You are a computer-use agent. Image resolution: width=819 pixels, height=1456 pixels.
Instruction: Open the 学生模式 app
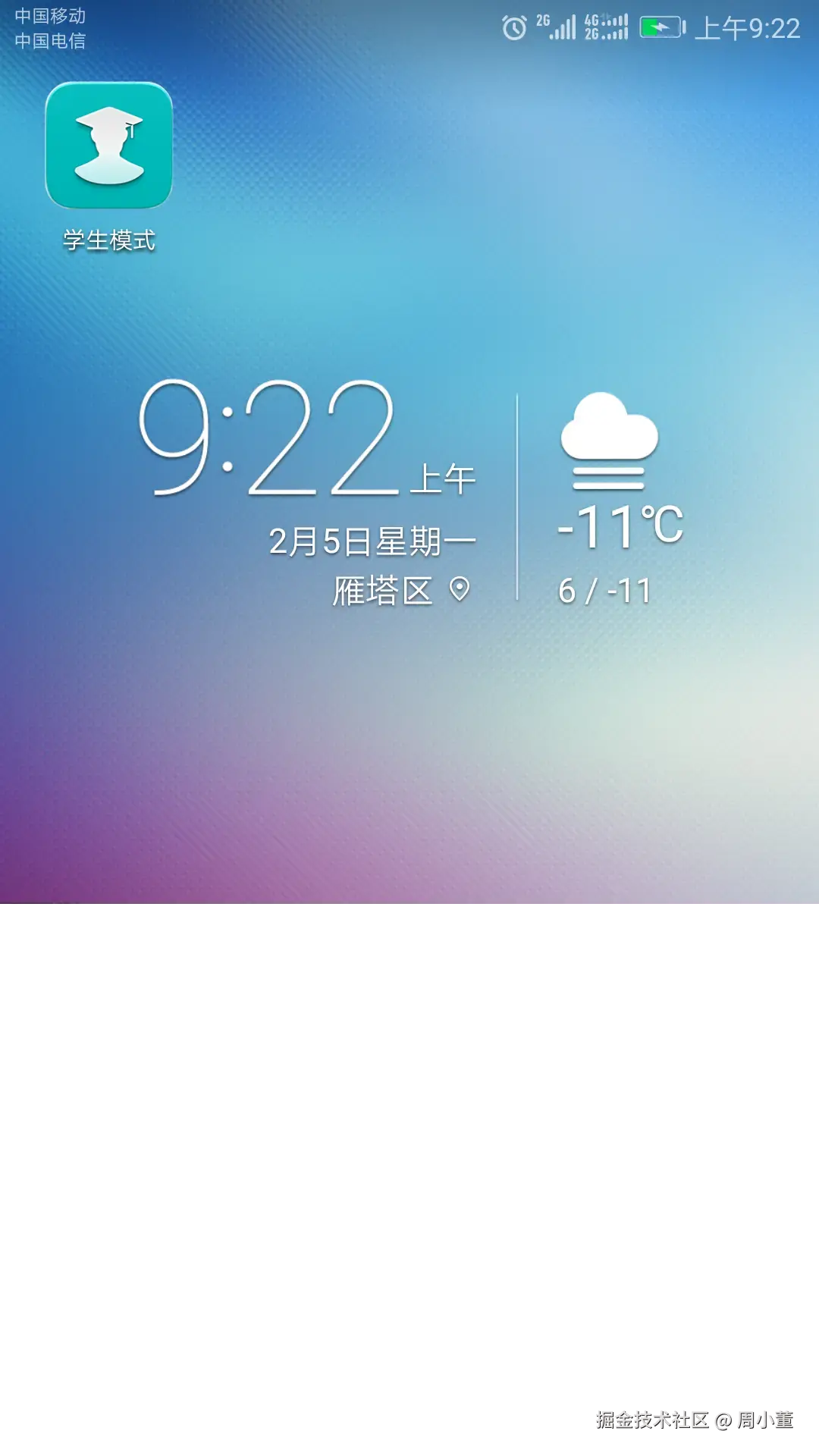pos(109,146)
